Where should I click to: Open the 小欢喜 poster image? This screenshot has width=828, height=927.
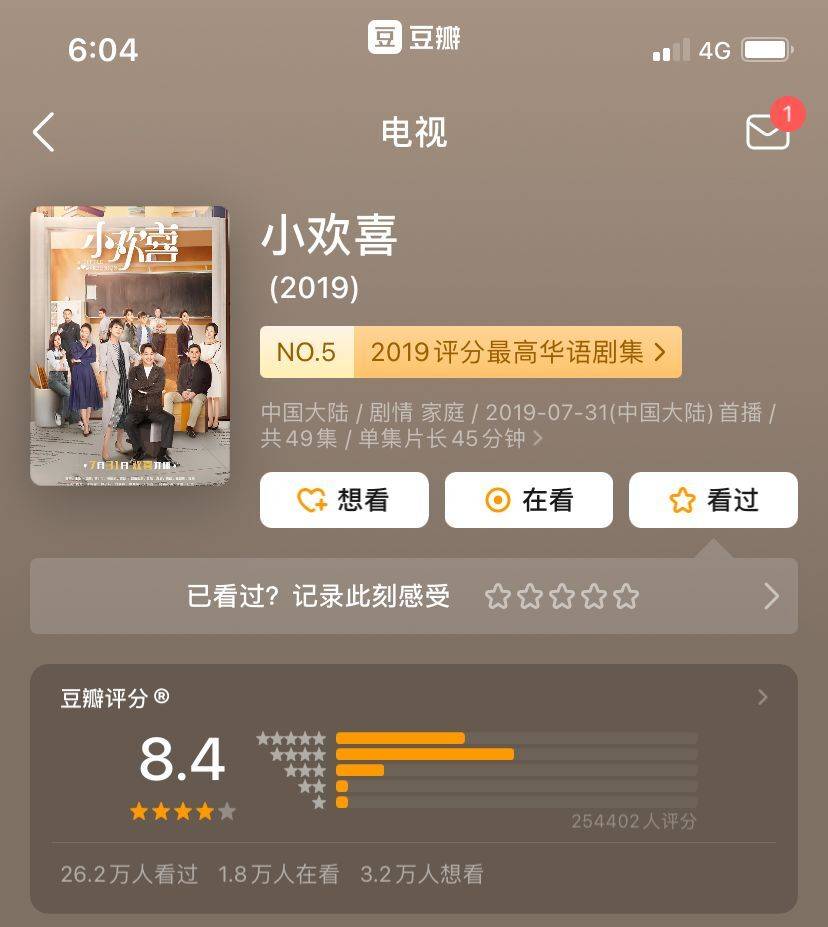click(x=130, y=345)
